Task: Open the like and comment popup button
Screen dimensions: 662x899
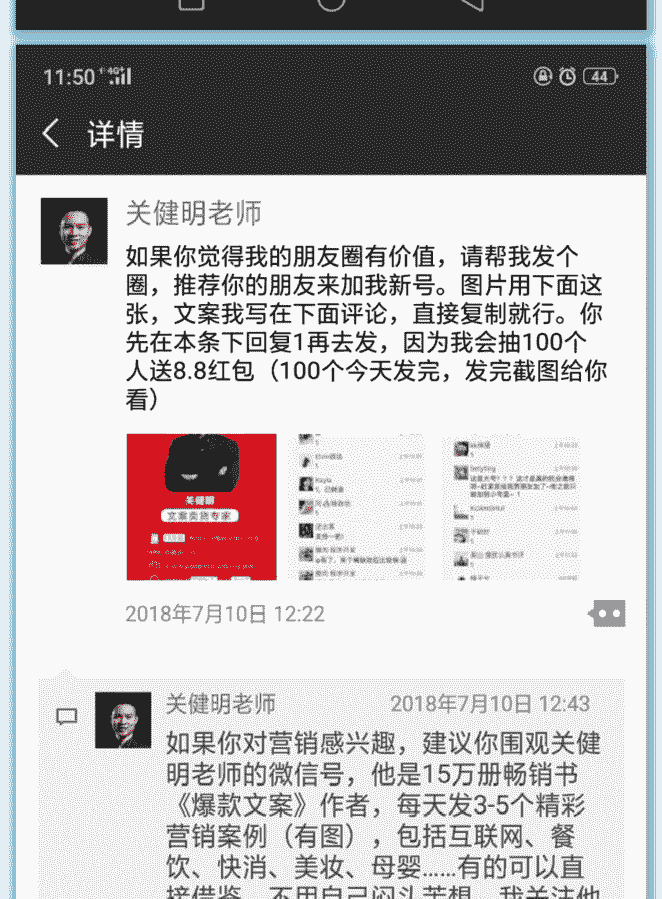Action: coord(608,613)
